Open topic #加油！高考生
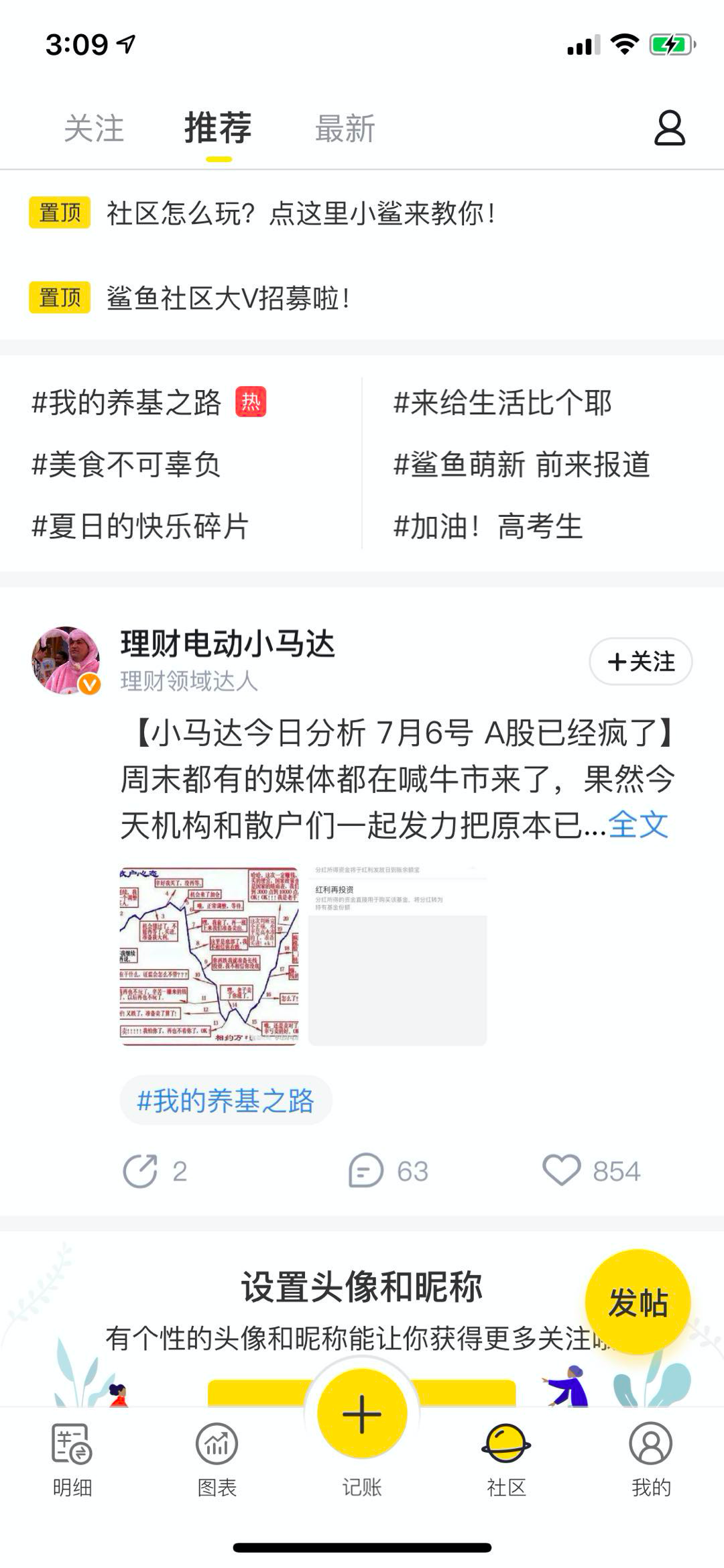Image resolution: width=724 pixels, height=1568 pixels. pyautogui.click(x=487, y=526)
